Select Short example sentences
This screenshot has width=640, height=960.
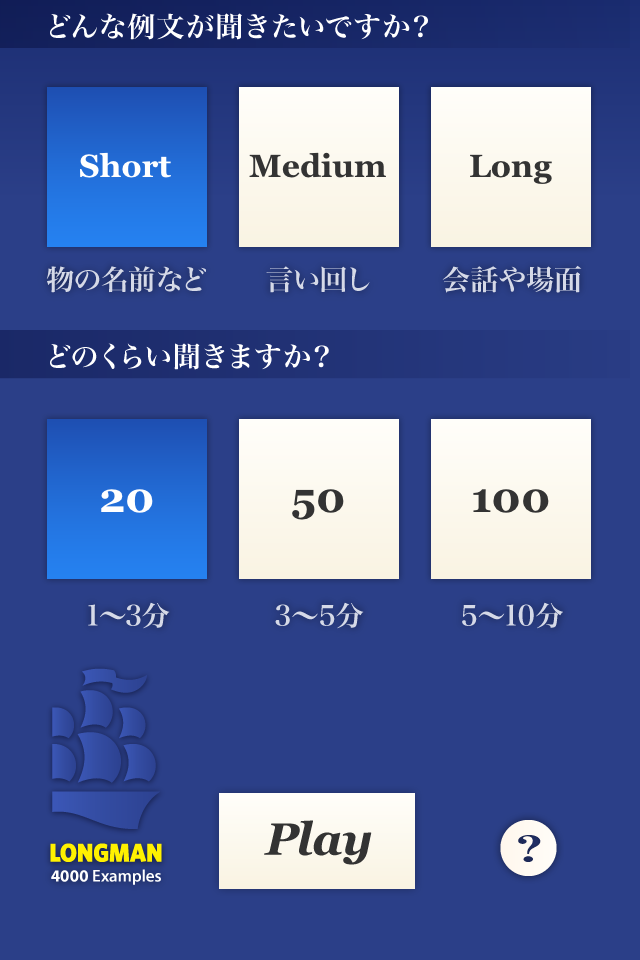pyautogui.click(x=127, y=167)
